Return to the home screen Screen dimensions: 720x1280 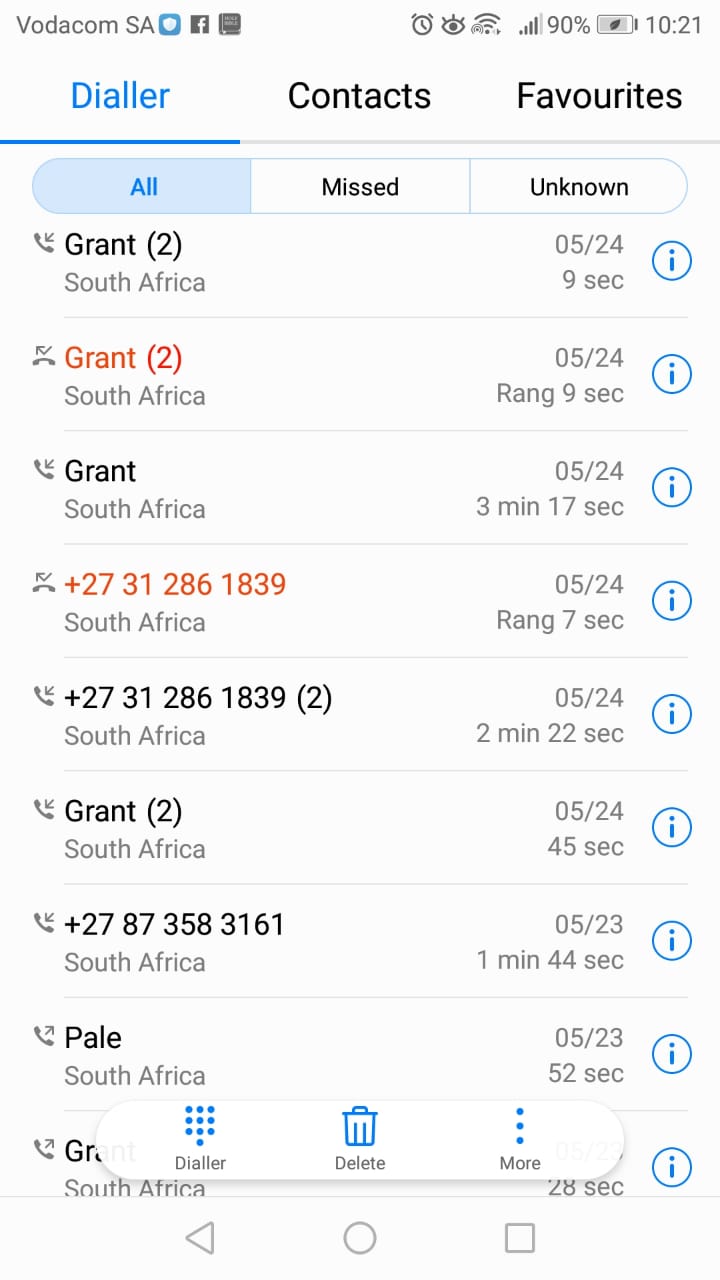(x=360, y=1238)
